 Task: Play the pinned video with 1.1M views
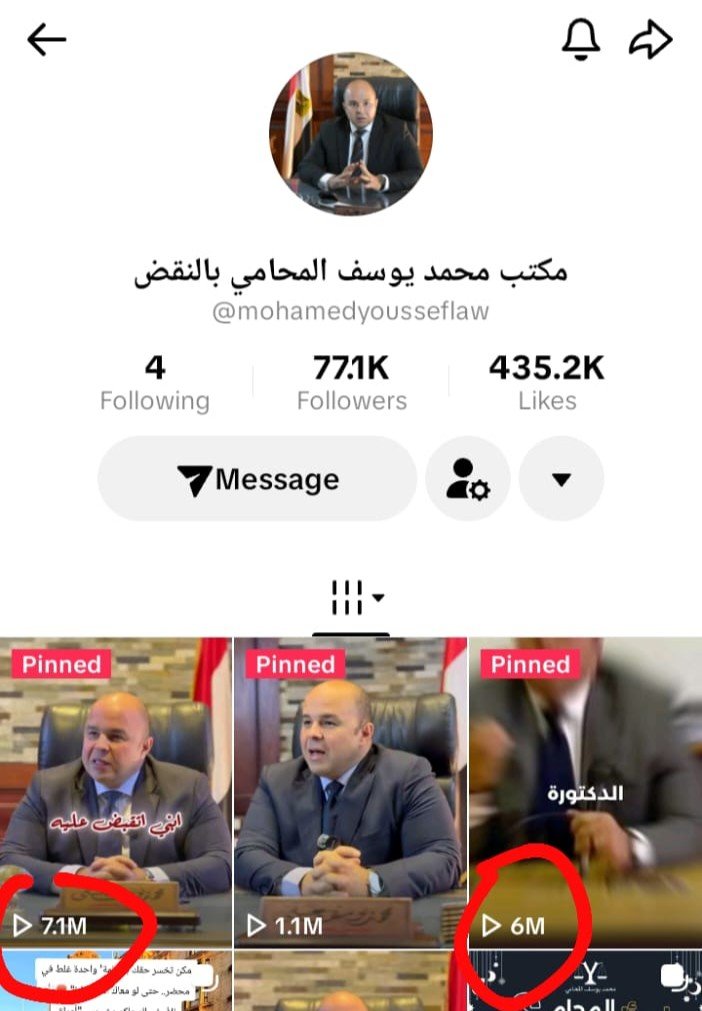click(350, 790)
